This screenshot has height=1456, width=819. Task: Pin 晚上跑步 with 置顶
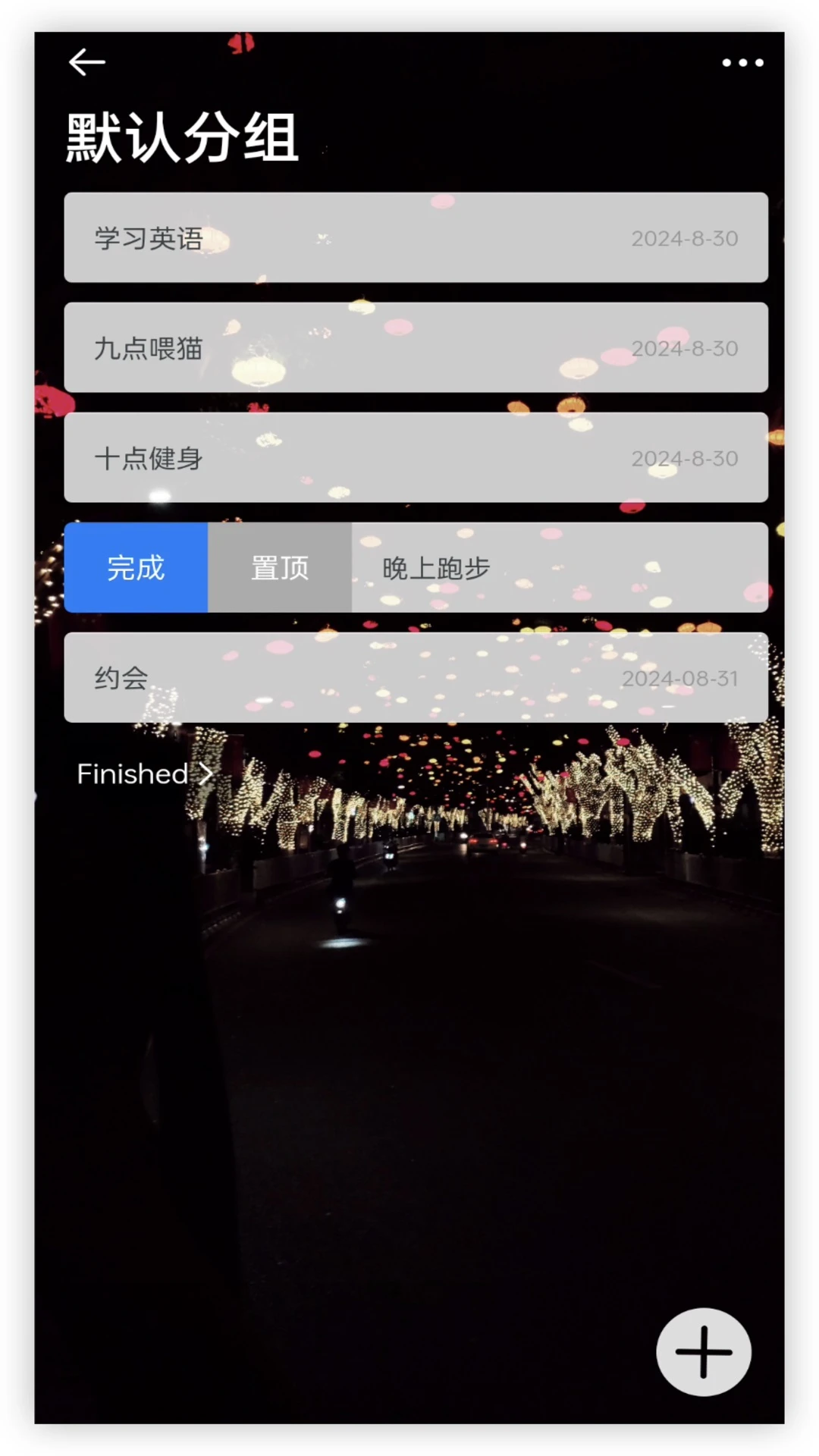(280, 567)
